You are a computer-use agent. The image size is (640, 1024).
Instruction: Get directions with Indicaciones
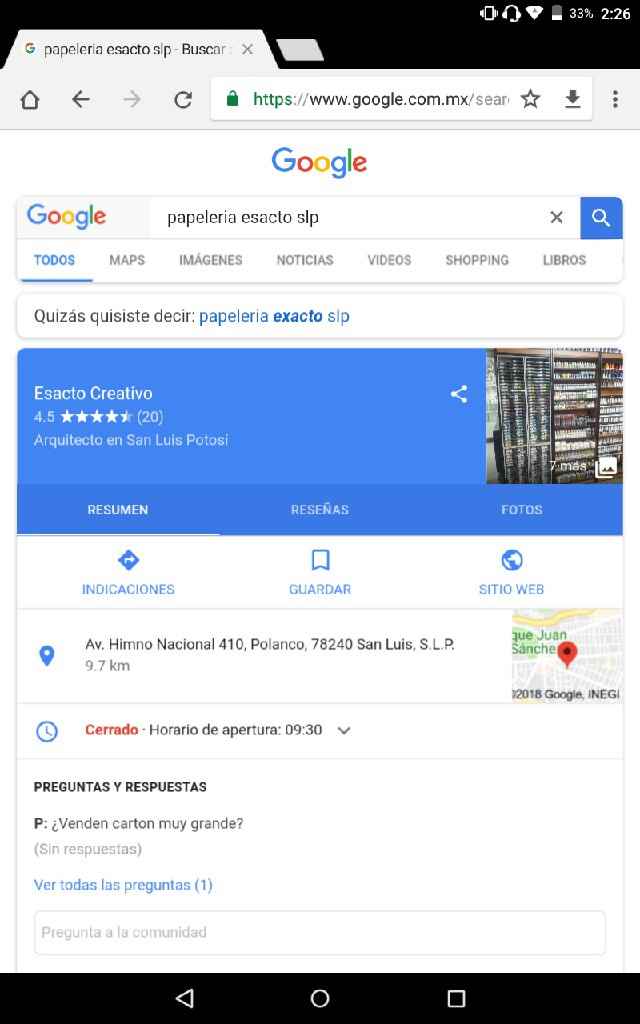(x=128, y=572)
